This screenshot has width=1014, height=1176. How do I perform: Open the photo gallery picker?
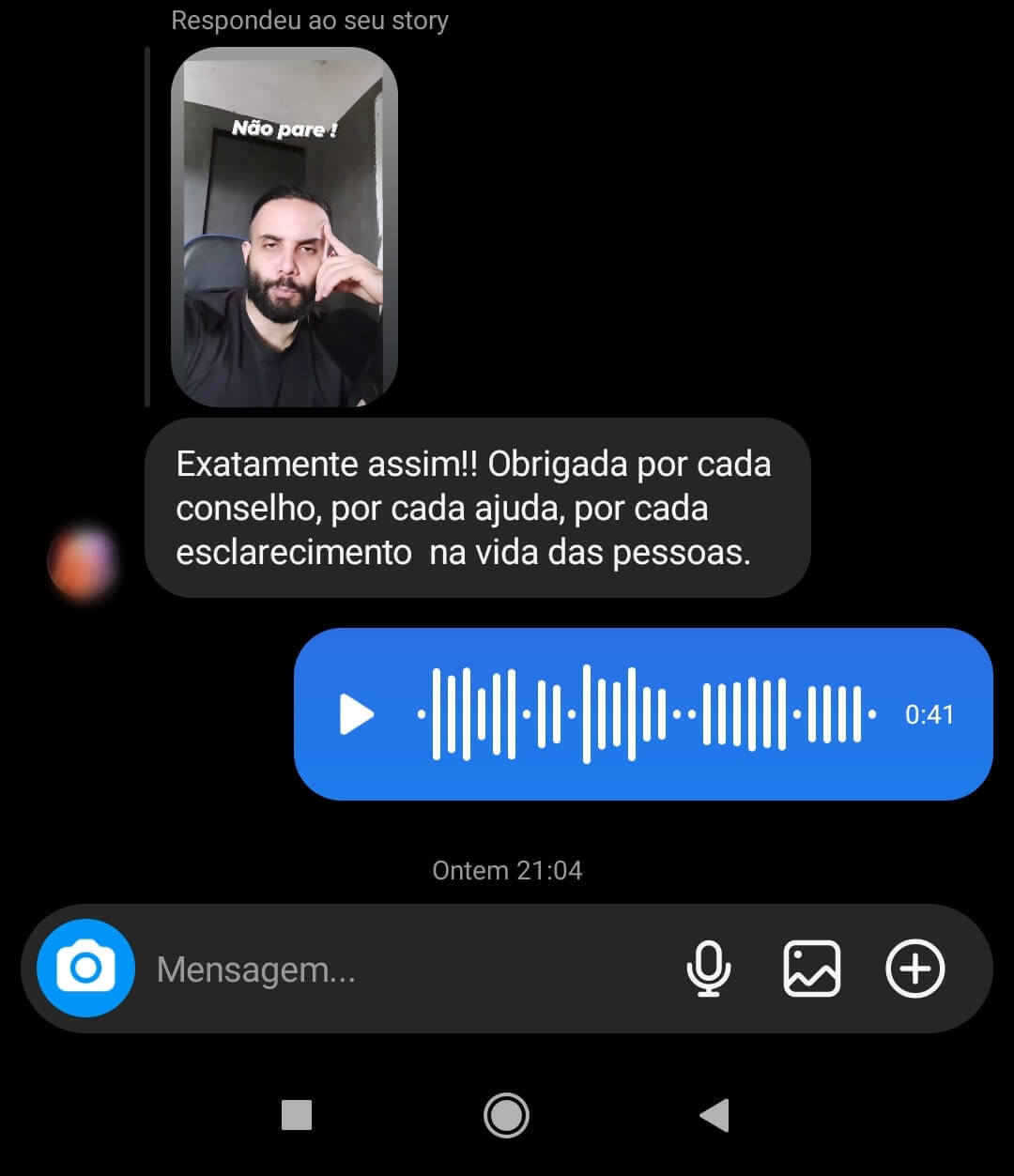(812, 969)
